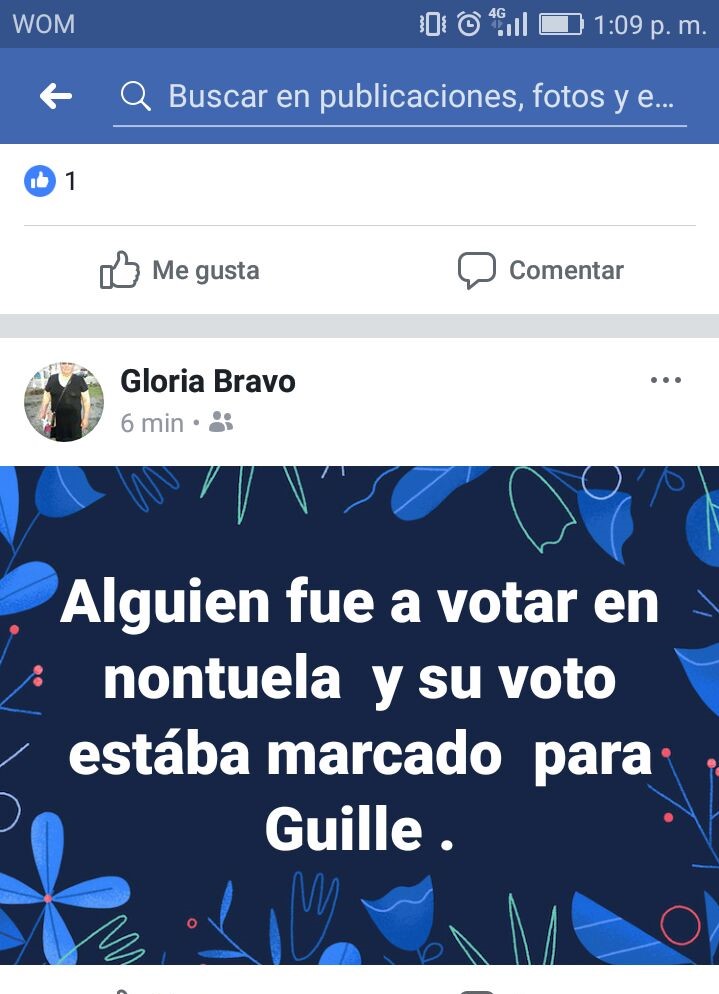This screenshot has height=994, width=719.
Task: Open the overflow menu on Gloria Bravo's post
Action: (665, 380)
